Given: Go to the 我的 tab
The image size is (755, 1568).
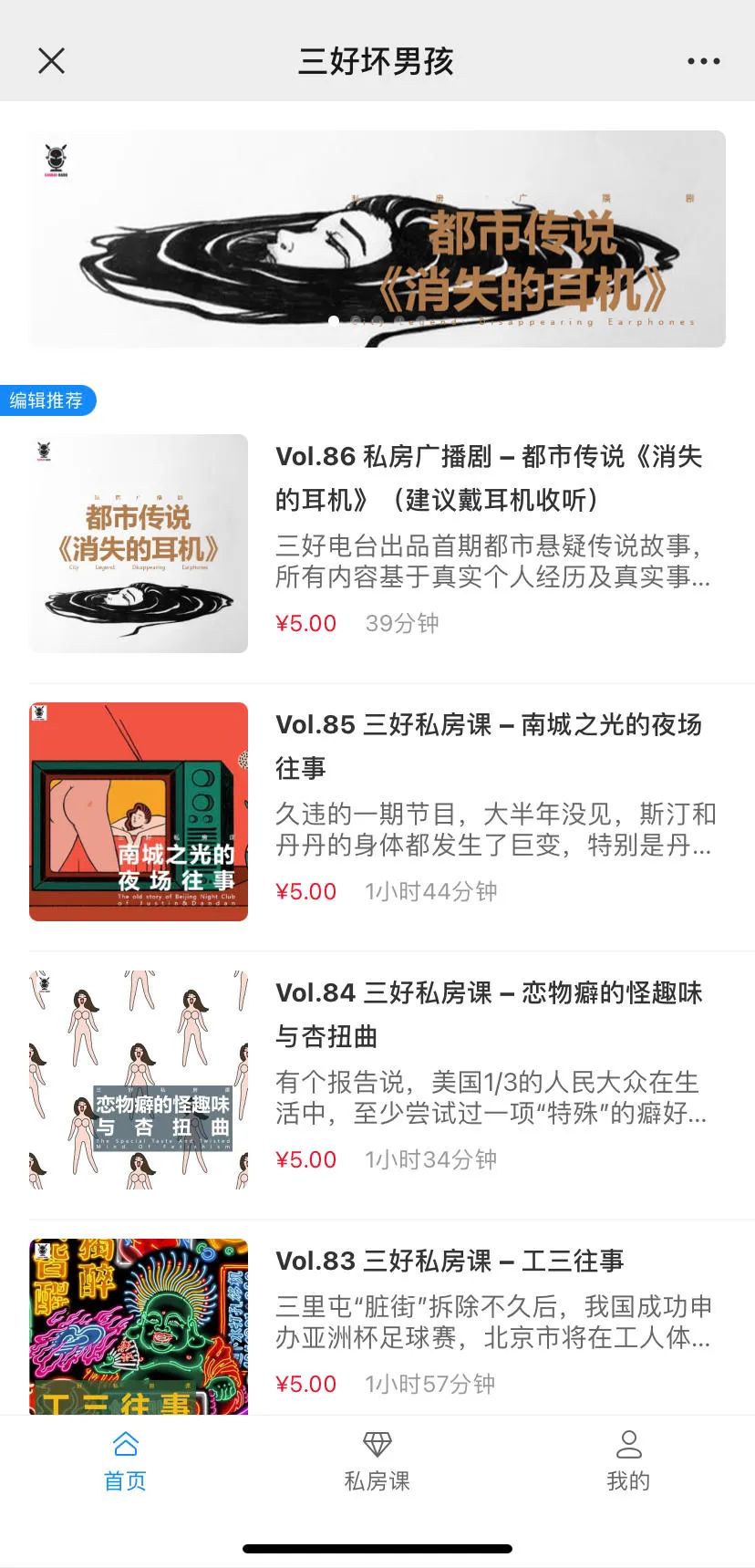Looking at the screenshot, I should [x=629, y=1460].
